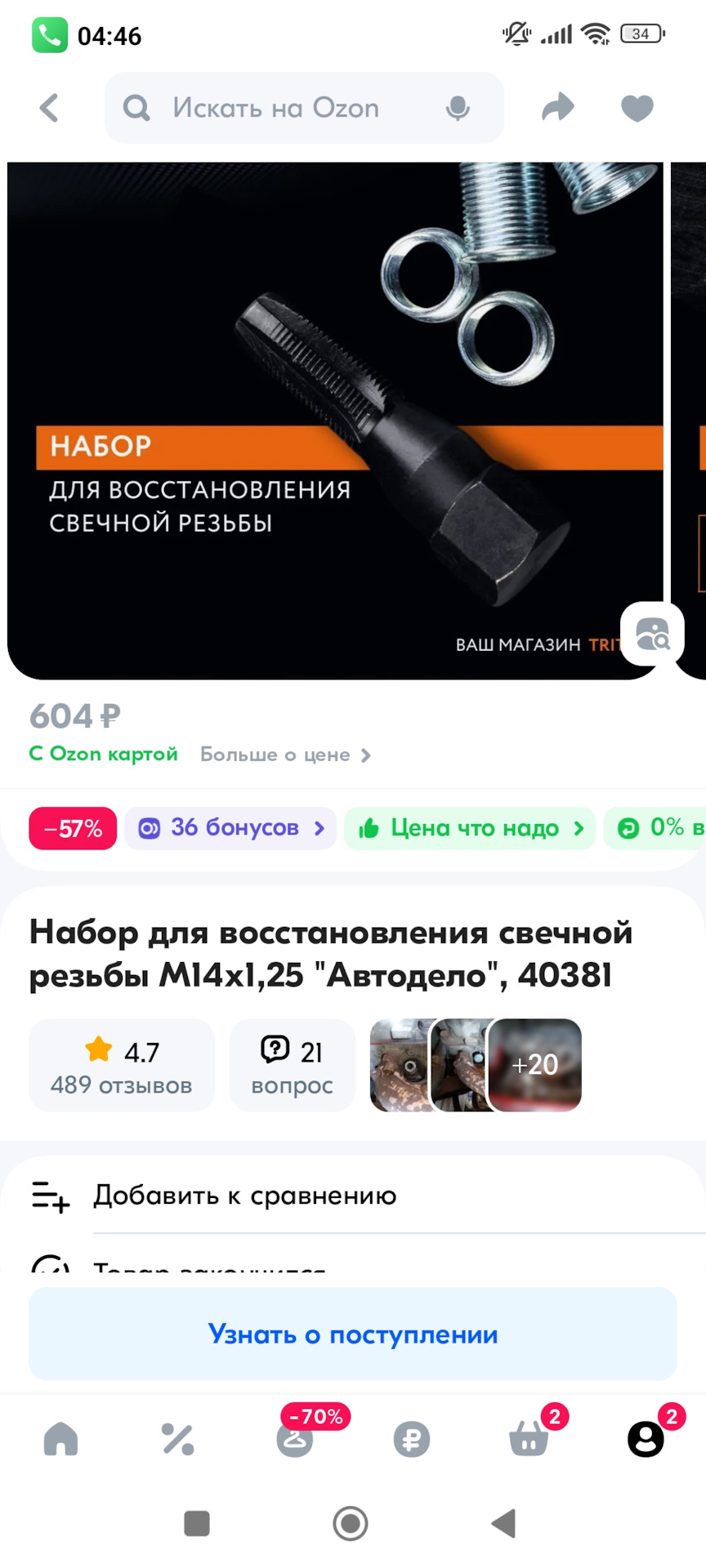This screenshot has height=1568, width=706.
Task: Select Добавить к сравнению
Action: click(x=244, y=1196)
